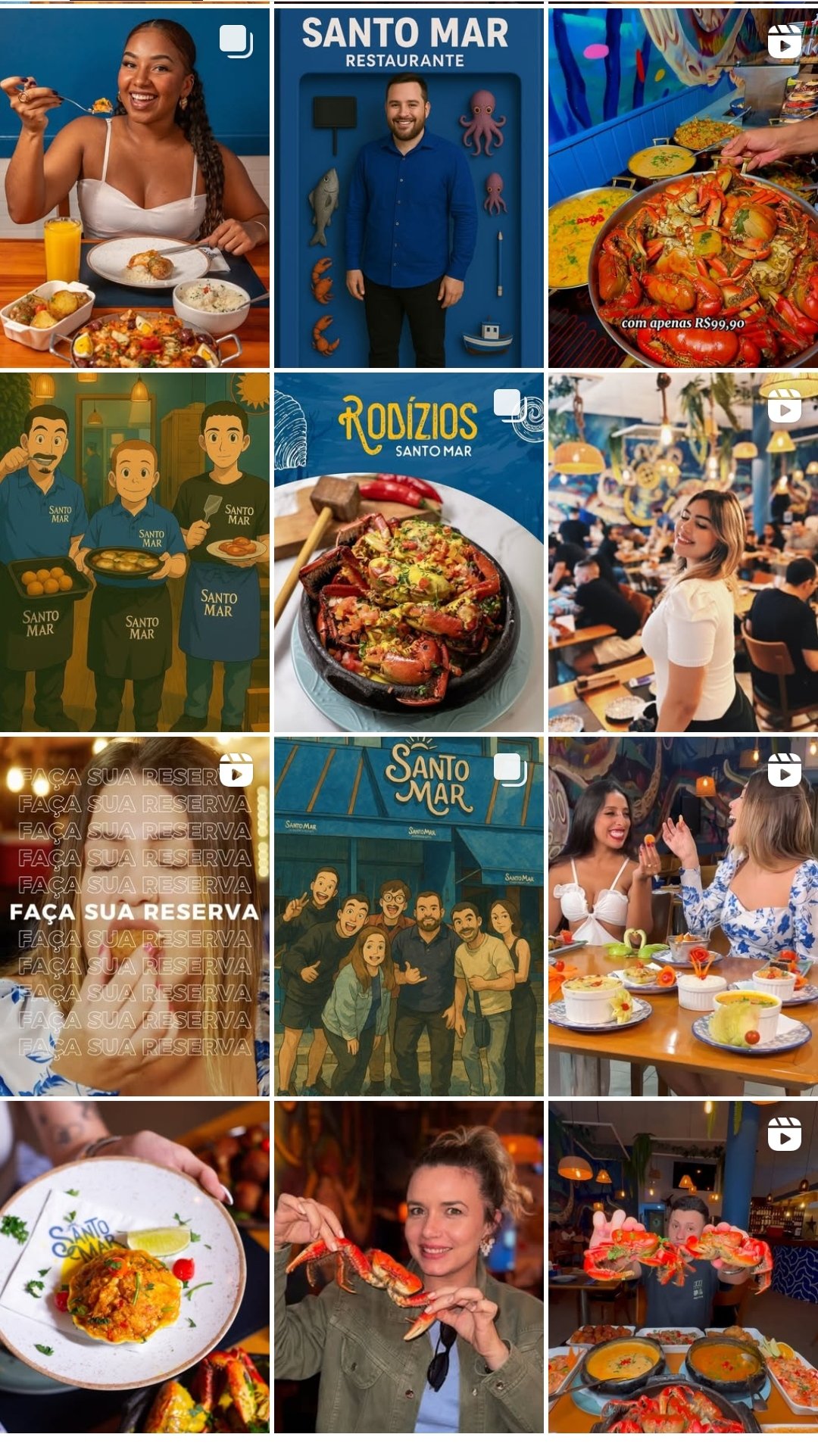Open the post of woman eating with orange juice
Screen dimensions: 818x1456
coord(135,188)
